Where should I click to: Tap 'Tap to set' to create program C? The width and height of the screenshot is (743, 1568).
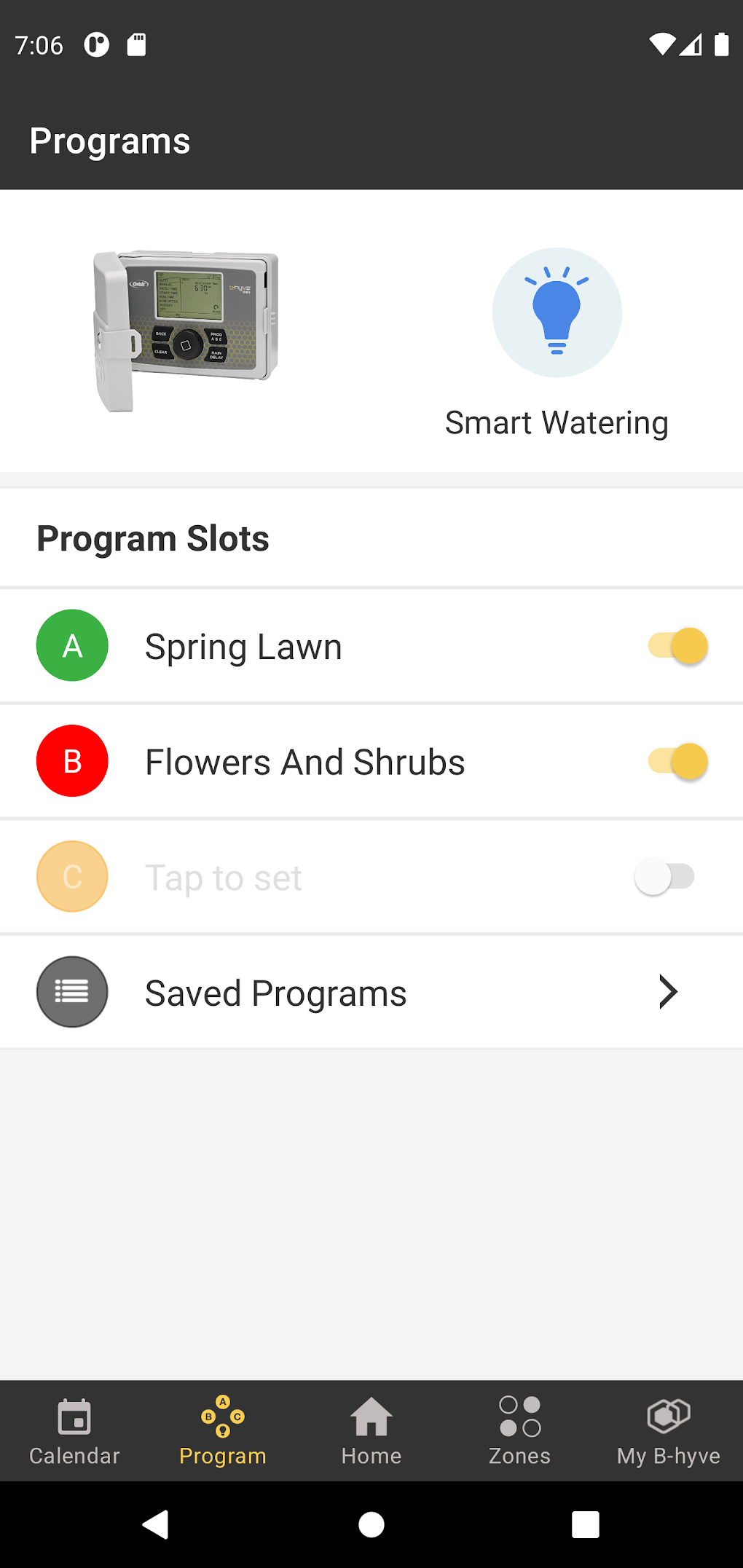coord(223,876)
